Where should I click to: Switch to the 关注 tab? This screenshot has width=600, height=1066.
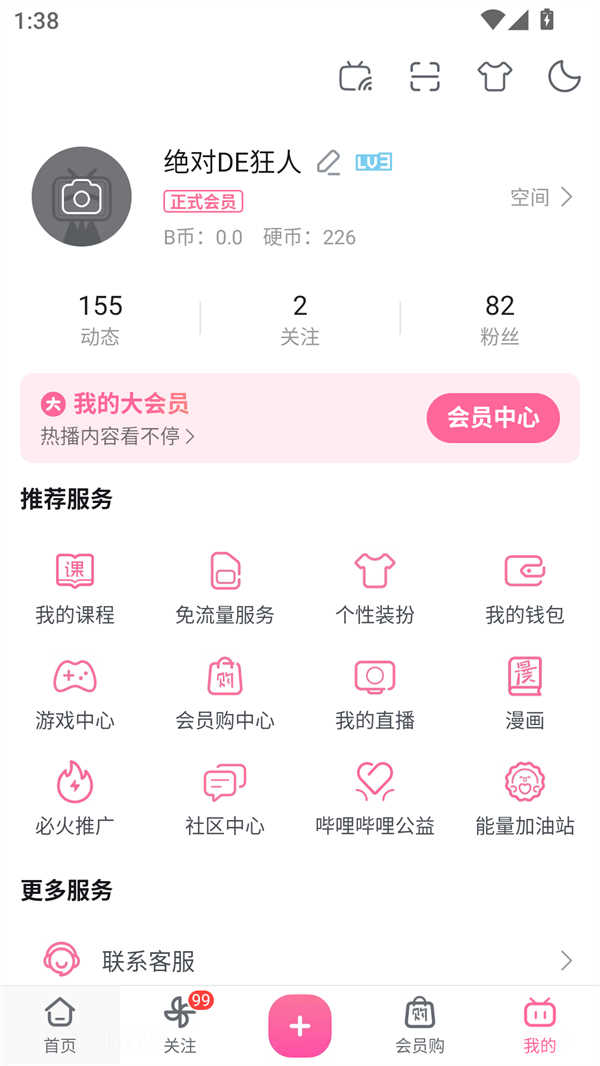click(x=180, y=1025)
